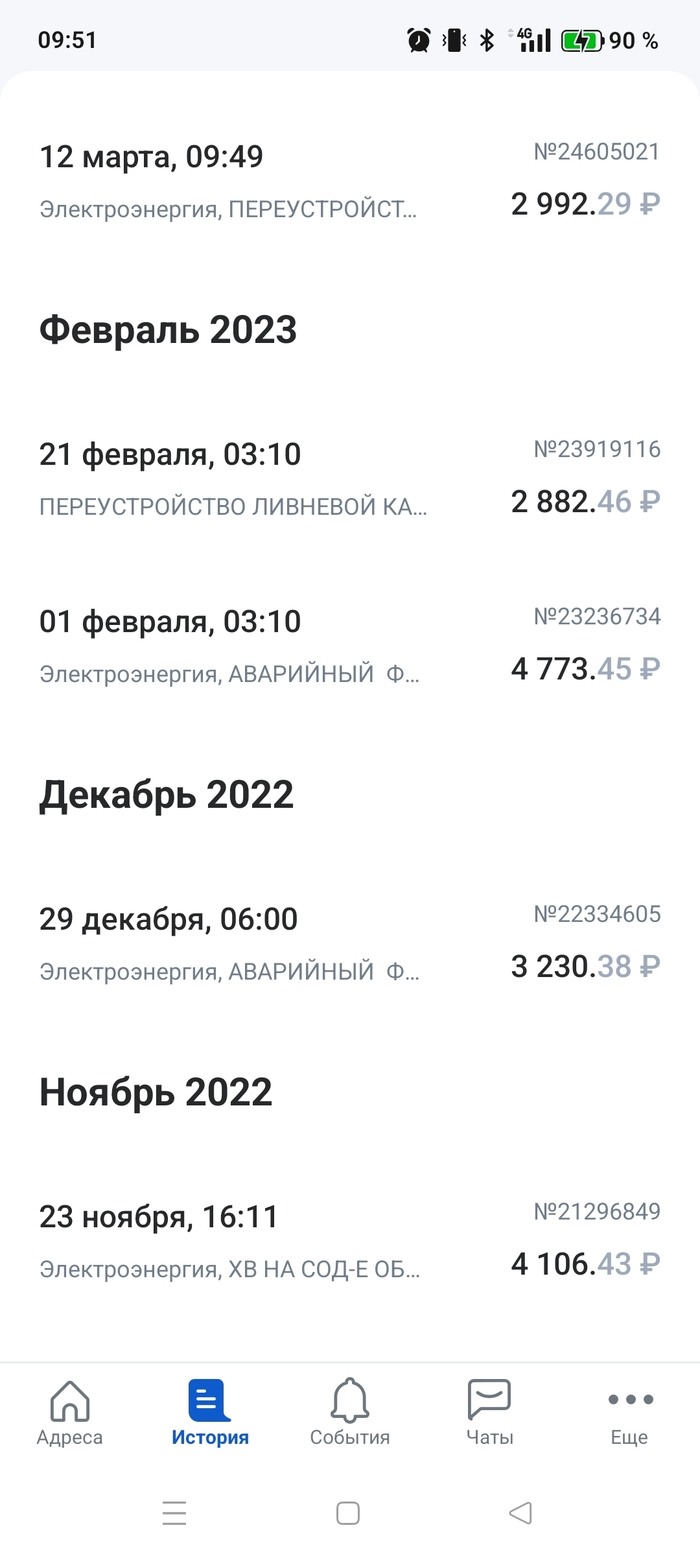
Task: Open the 21 февраля payment for 2 882.46 ₽
Action: (x=349, y=479)
